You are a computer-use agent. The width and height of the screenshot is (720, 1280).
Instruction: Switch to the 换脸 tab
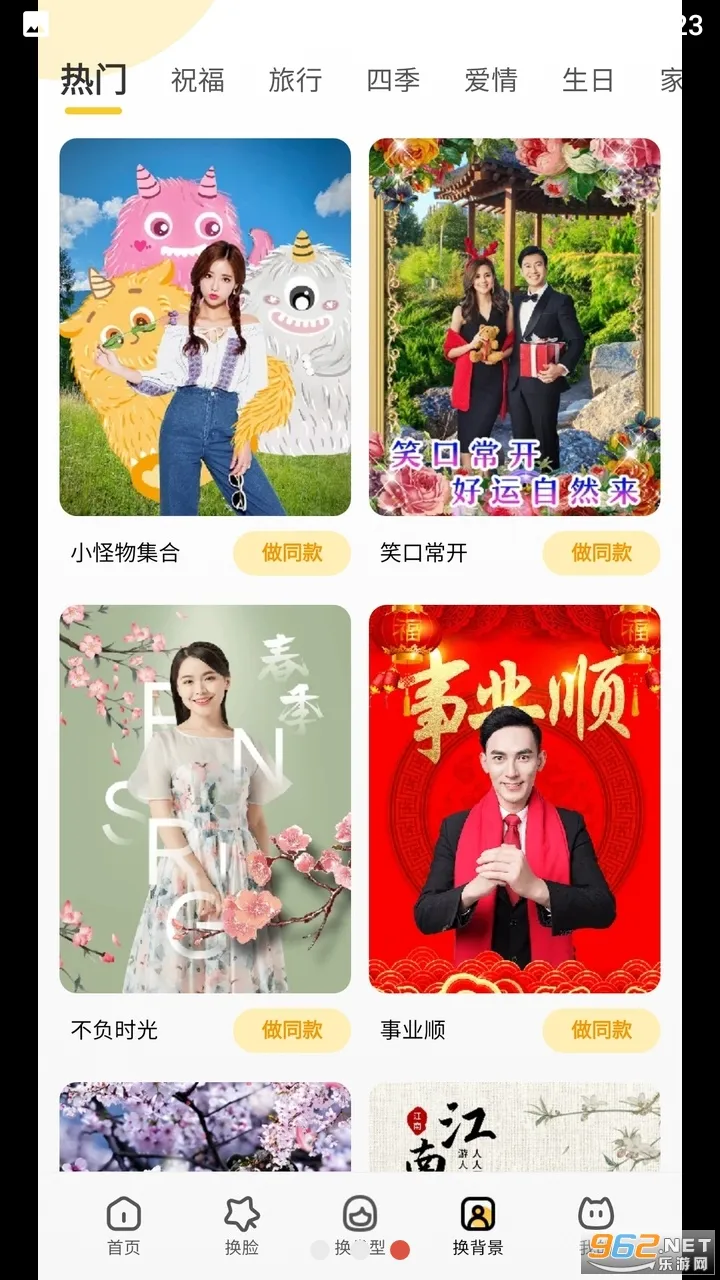(242, 1226)
